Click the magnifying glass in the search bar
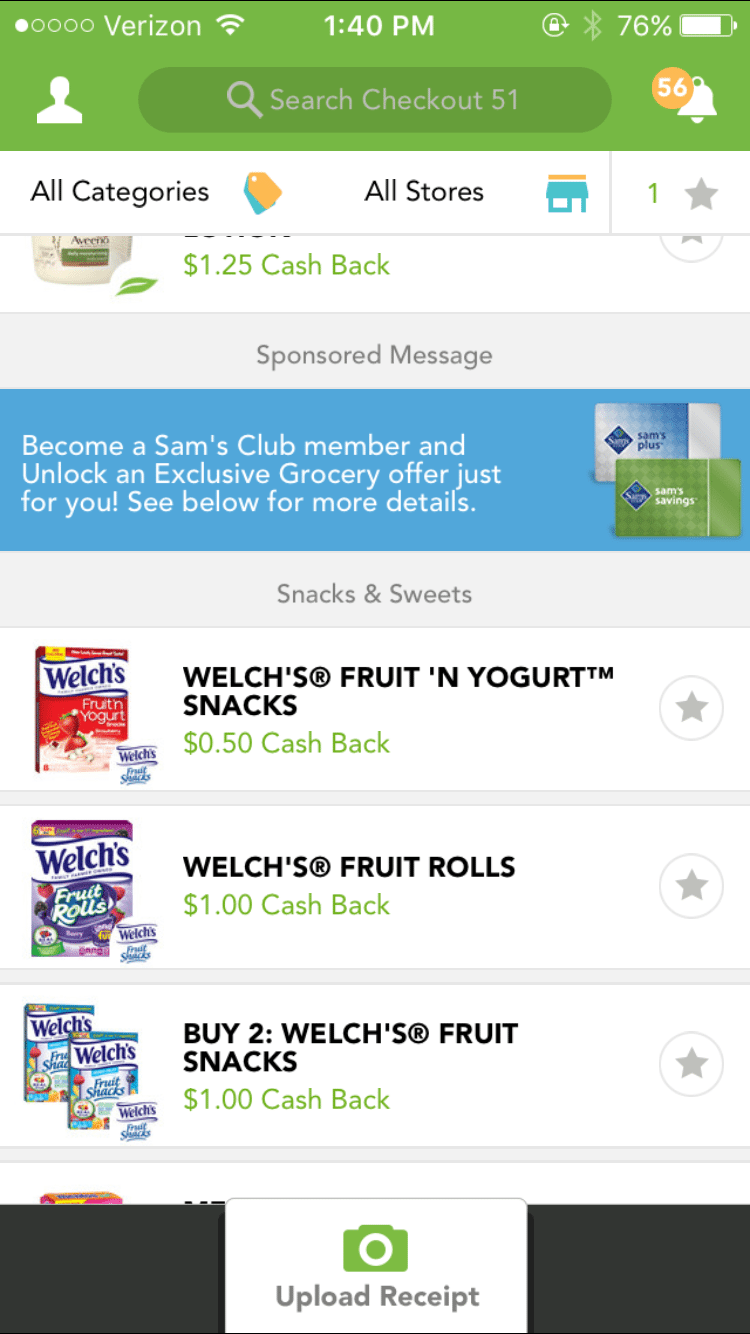The image size is (750, 1334). coord(243,99)
